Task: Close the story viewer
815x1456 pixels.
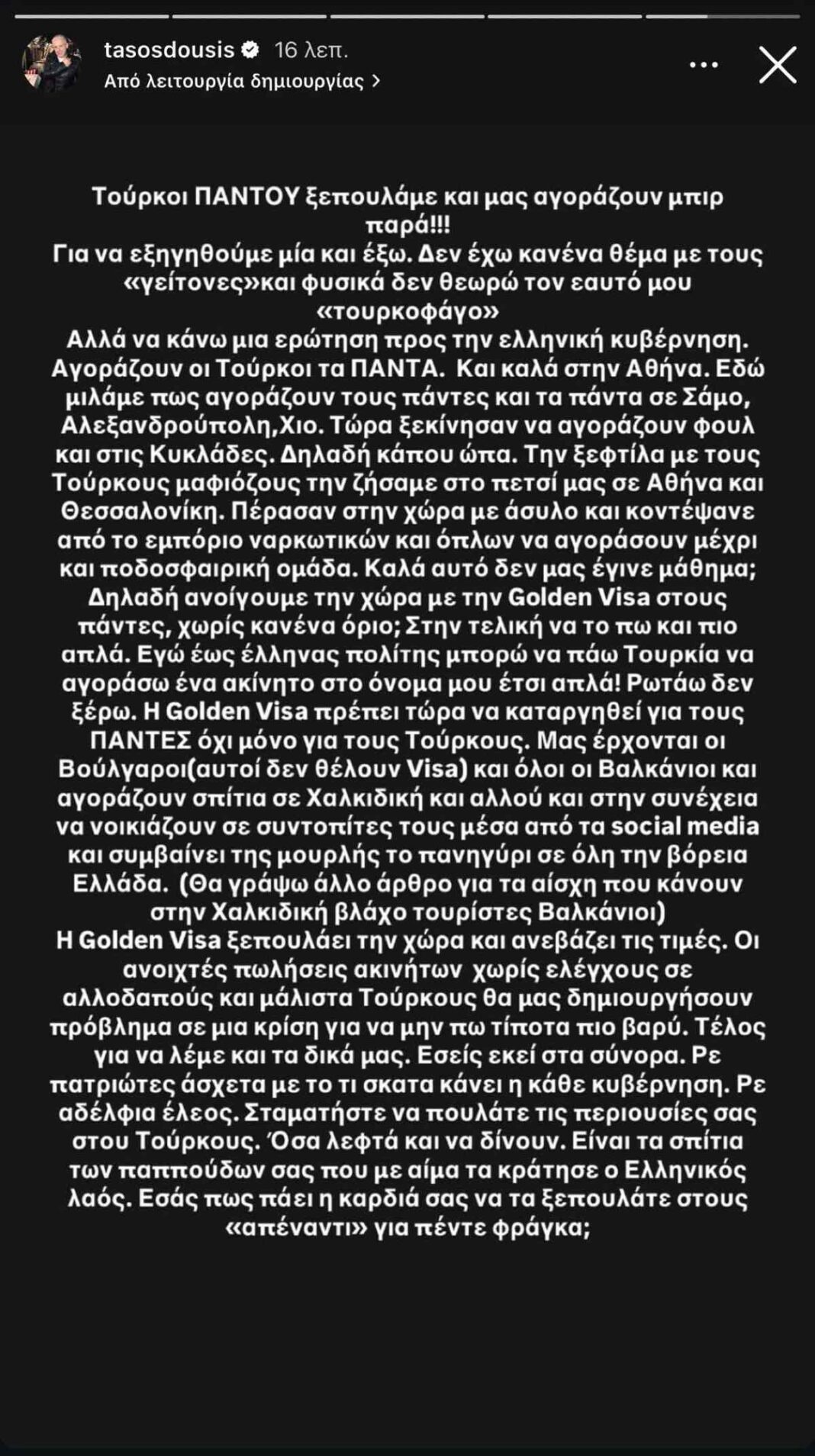Action: 777,65
